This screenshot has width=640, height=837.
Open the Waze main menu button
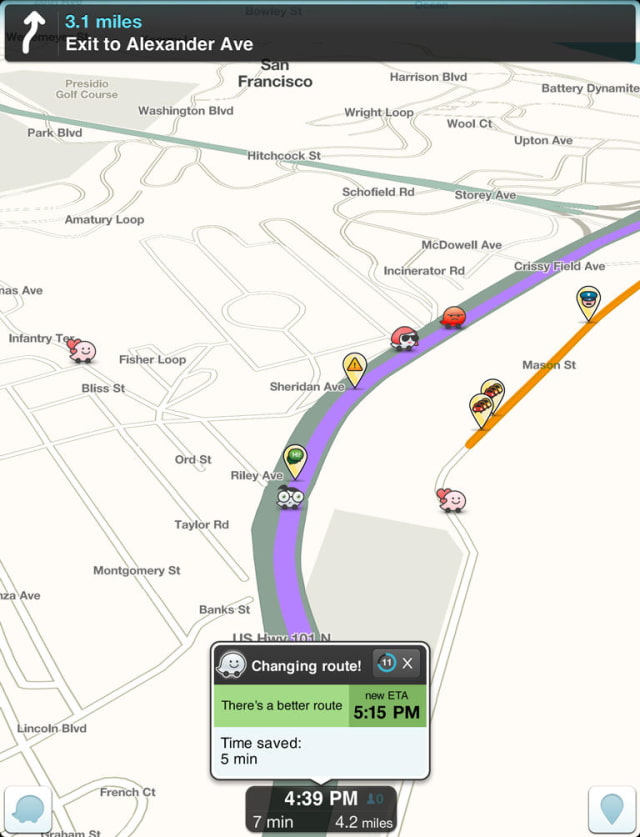[x=28, y=809]
